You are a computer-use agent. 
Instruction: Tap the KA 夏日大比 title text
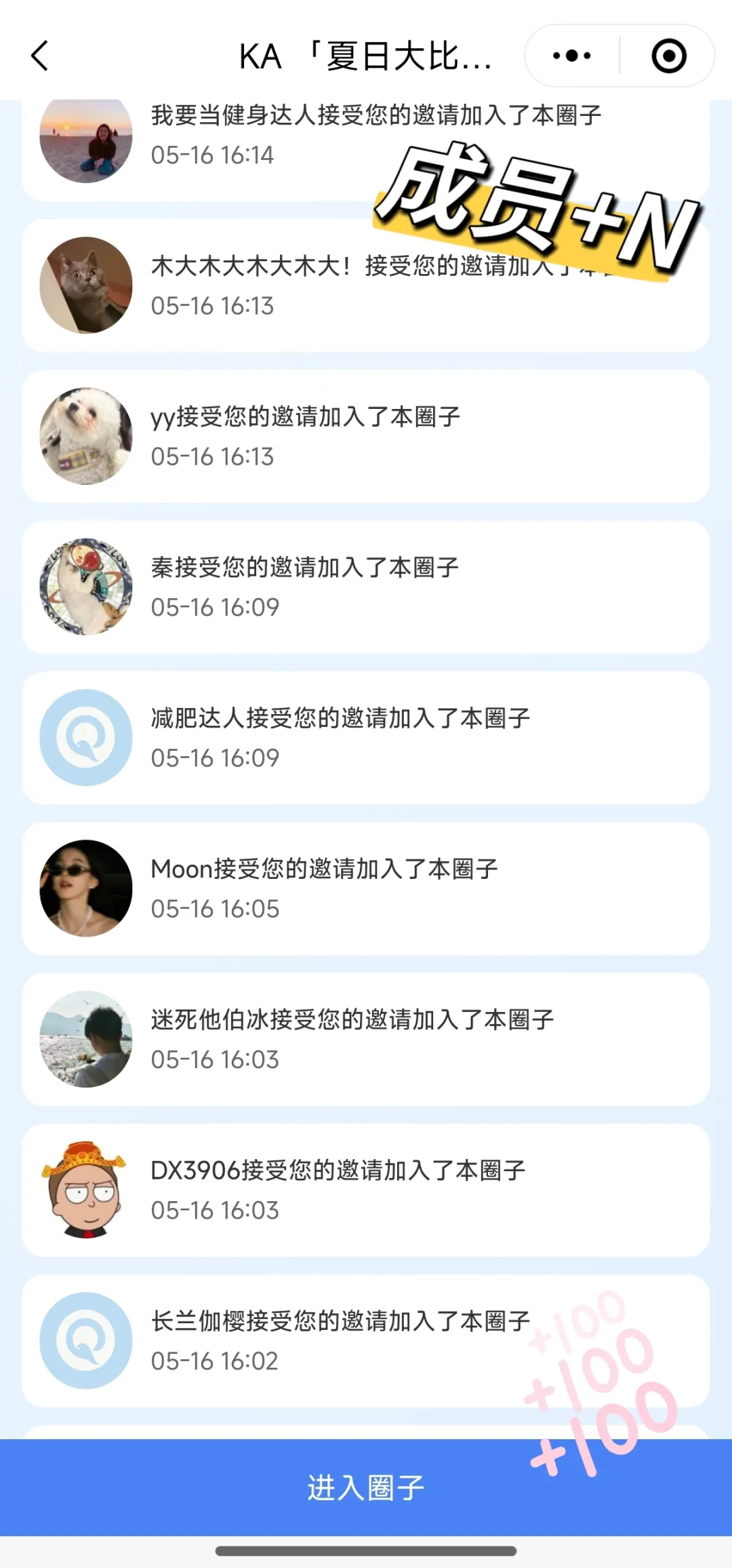[x=366, y=56]
